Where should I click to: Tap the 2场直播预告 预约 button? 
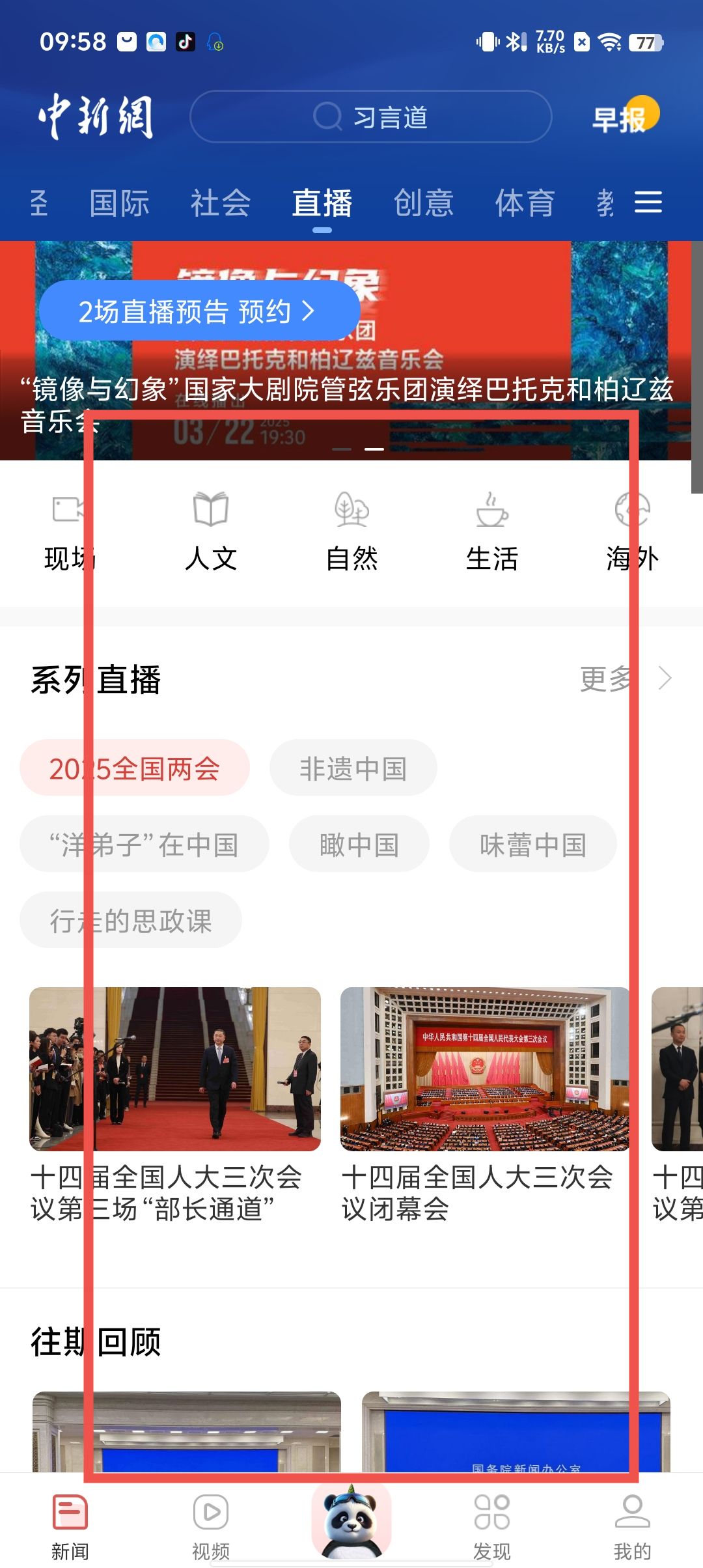point(199,311)
